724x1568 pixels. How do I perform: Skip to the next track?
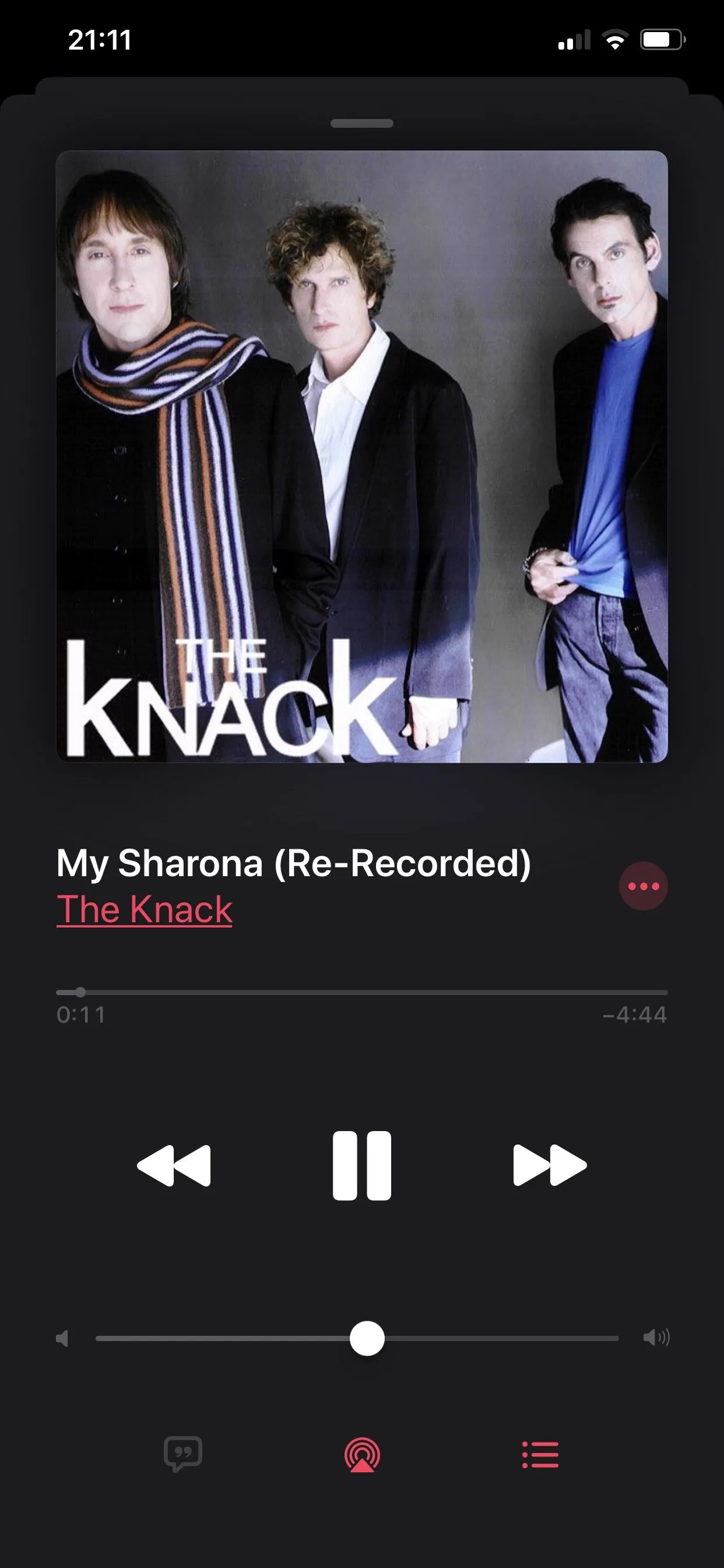tap(549, 1165)
